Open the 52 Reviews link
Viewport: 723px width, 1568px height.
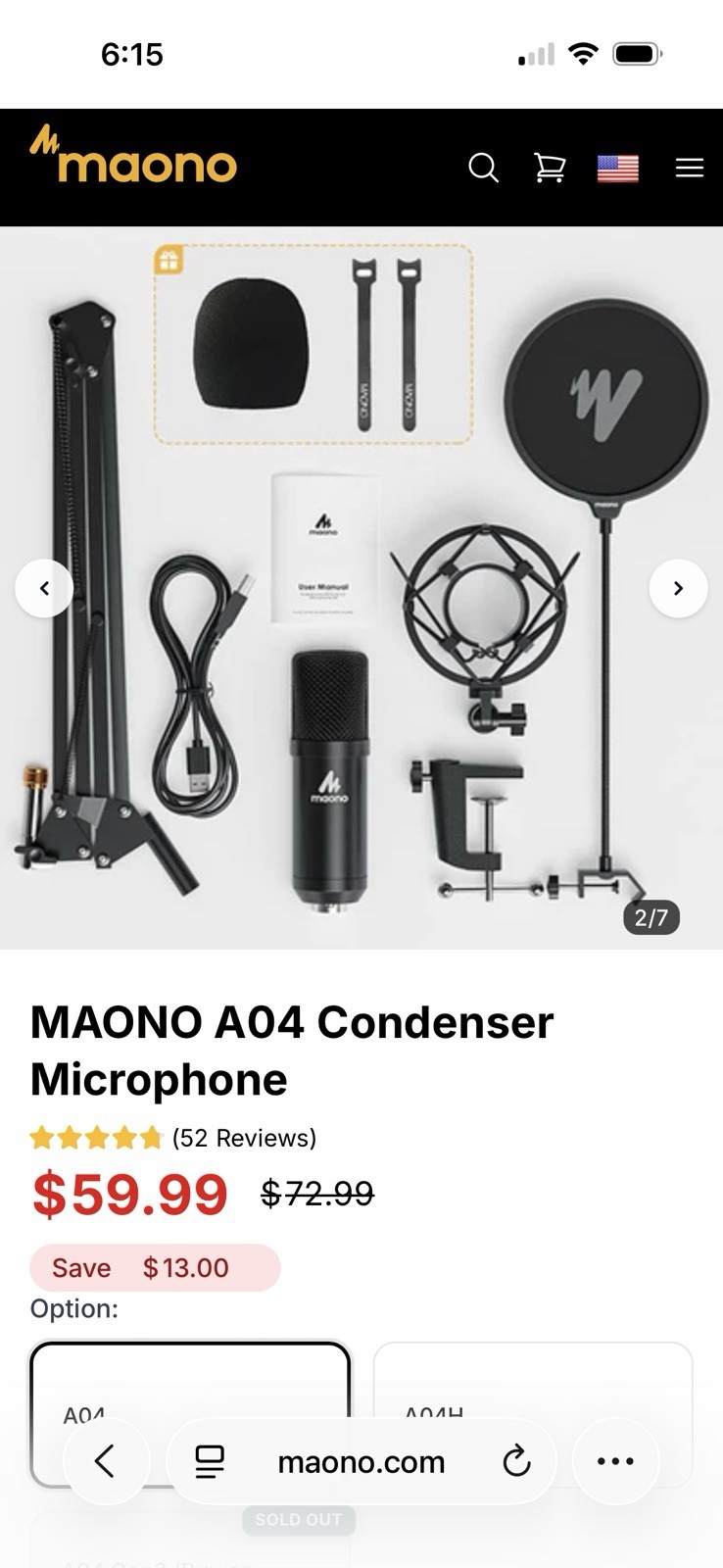[244, 1138]
